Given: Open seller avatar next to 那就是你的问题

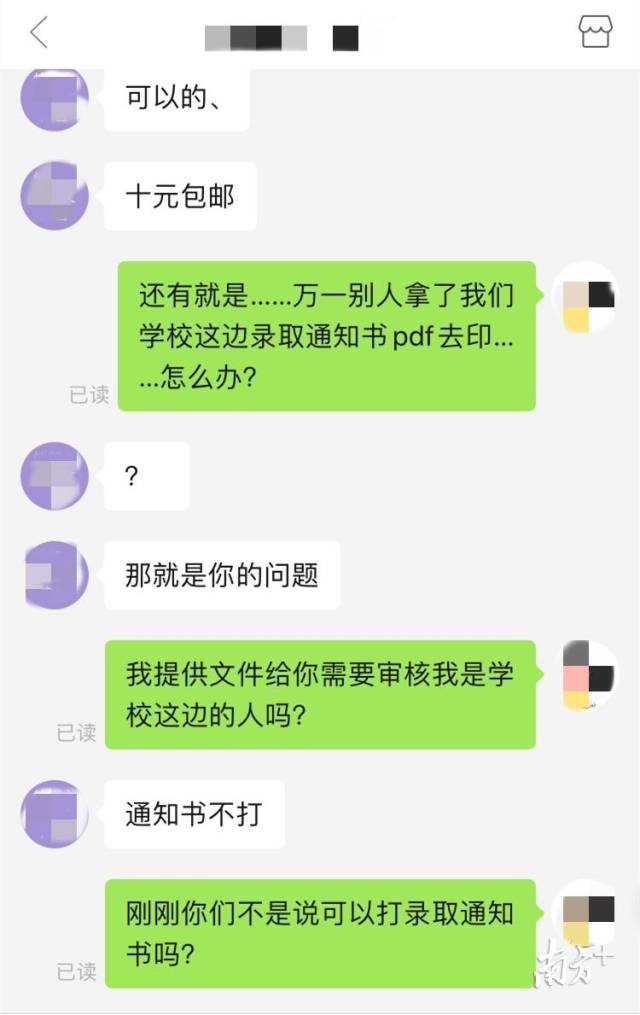Looking at the screenshot, I should [x=55, y=575].
